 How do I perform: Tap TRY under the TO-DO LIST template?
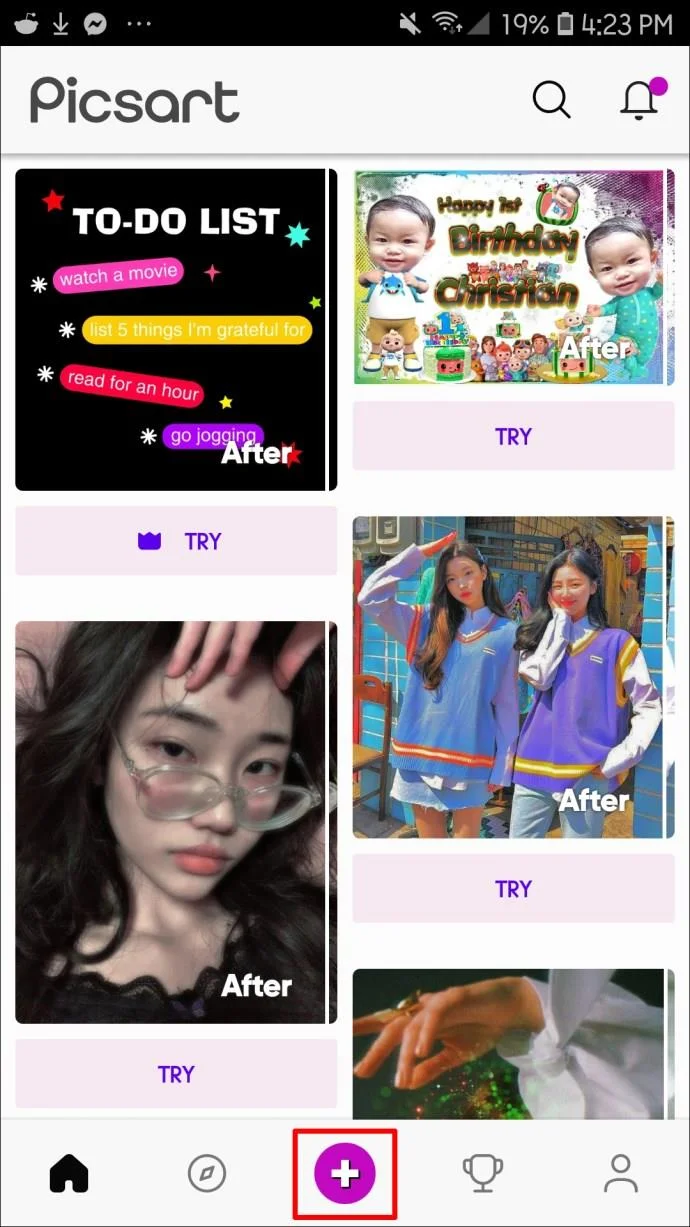coord(176,541)
